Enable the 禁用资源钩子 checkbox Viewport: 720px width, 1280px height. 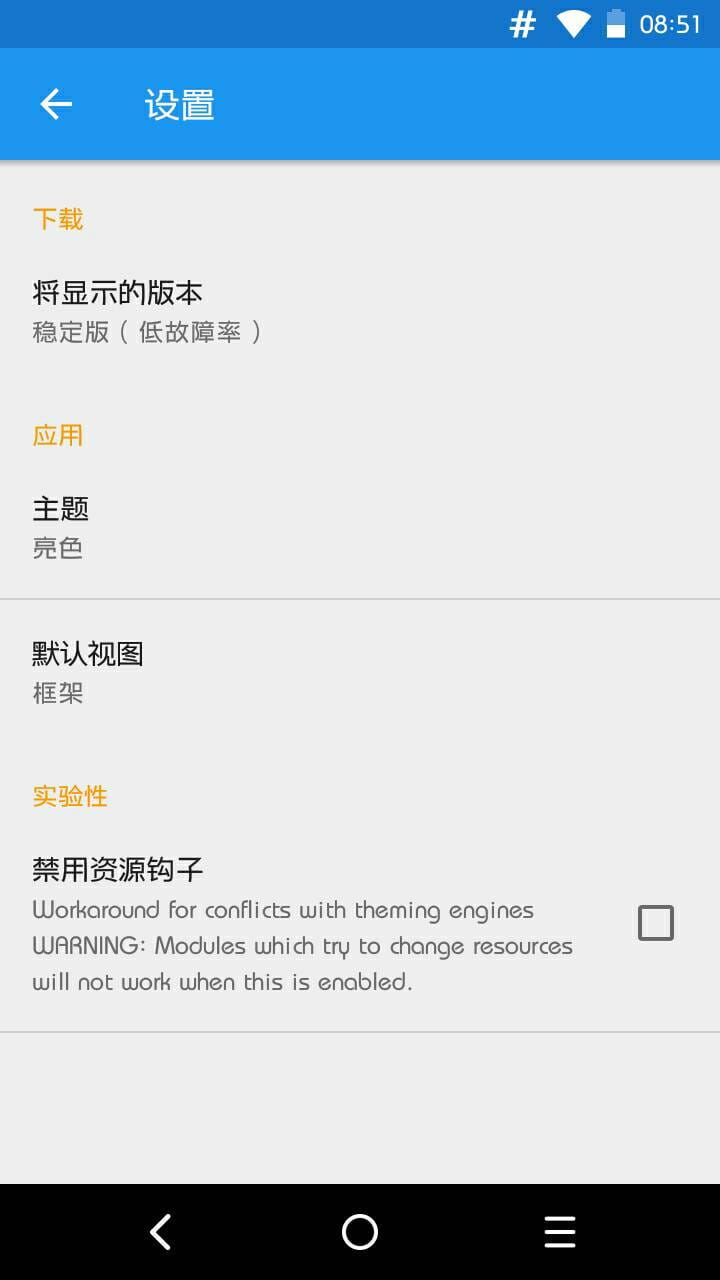(655, 923)
